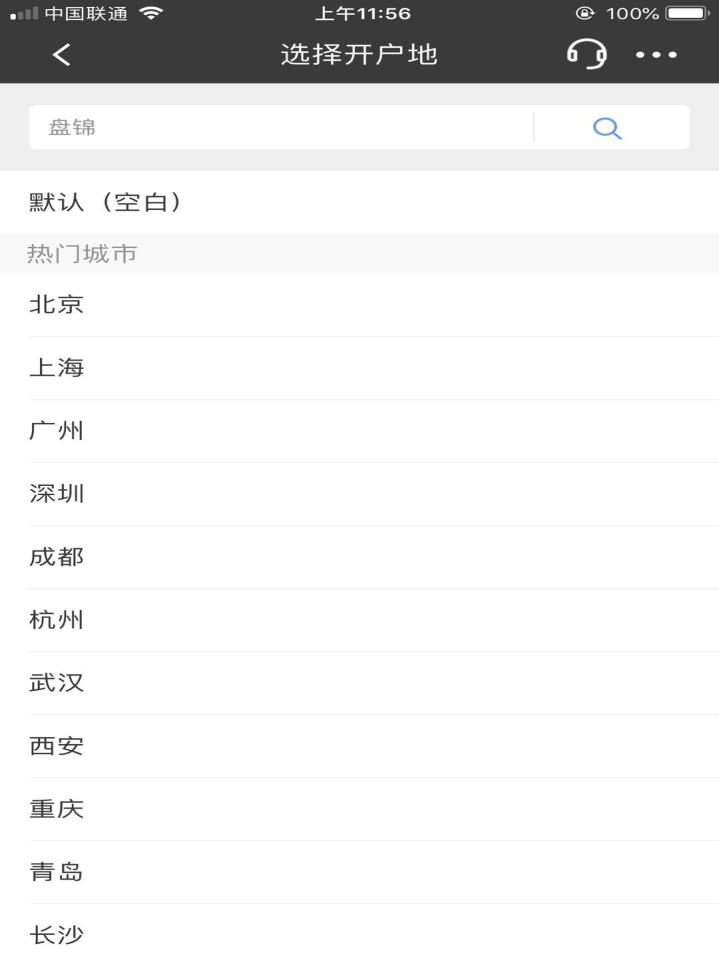This screenshot has width=719, height=958.
Task: Choose 成都 city row
Action: (x=57, y=557)
